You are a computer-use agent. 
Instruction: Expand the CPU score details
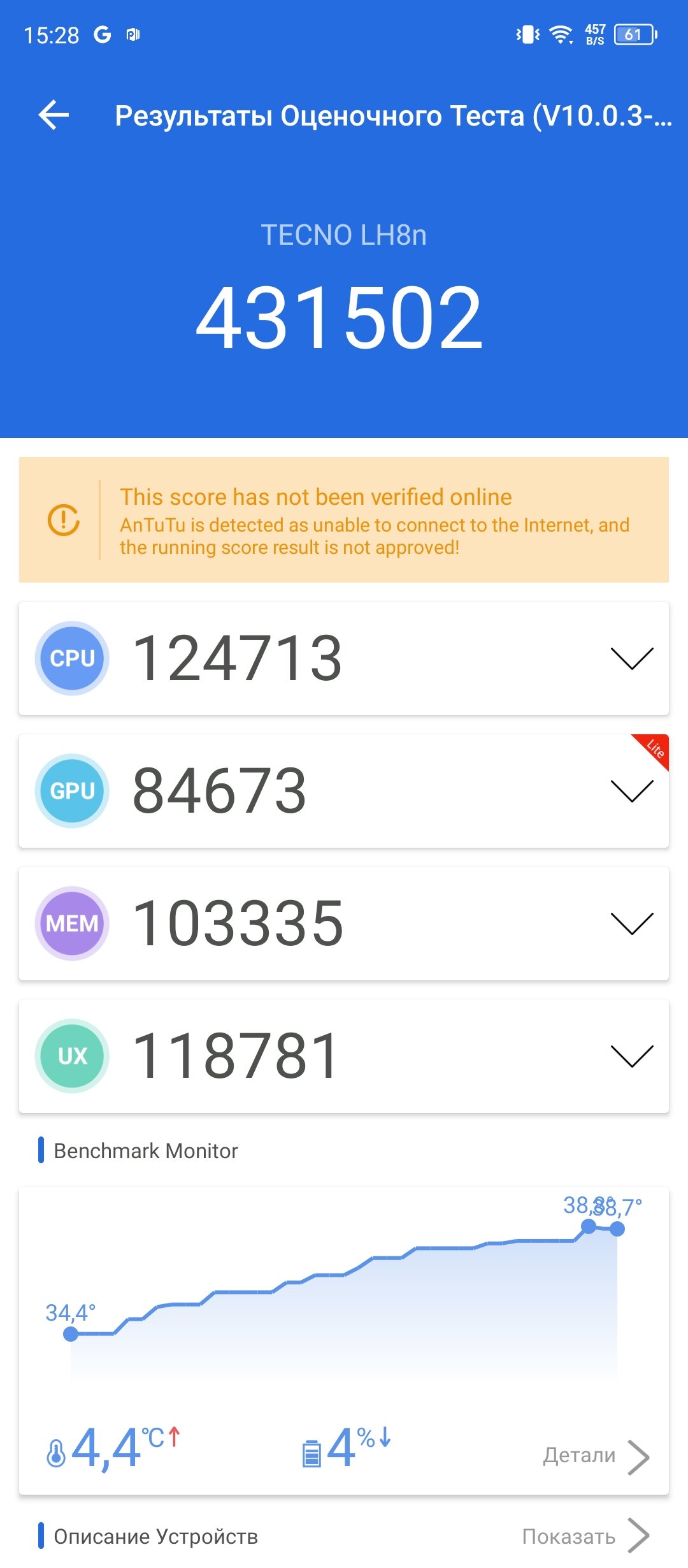tap(631, 658)
